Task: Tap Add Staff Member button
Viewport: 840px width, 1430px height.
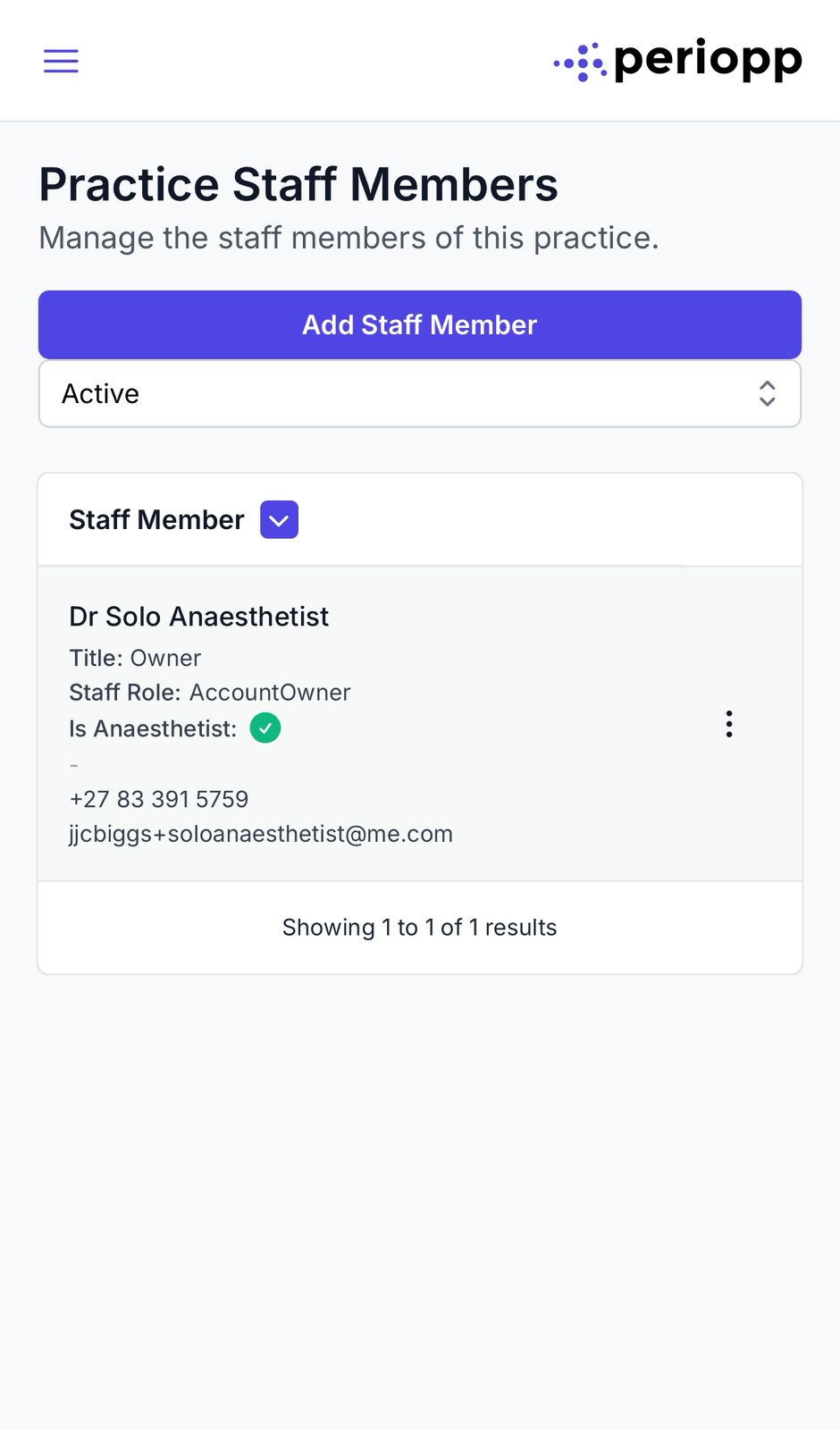Action: coord(420,324)
